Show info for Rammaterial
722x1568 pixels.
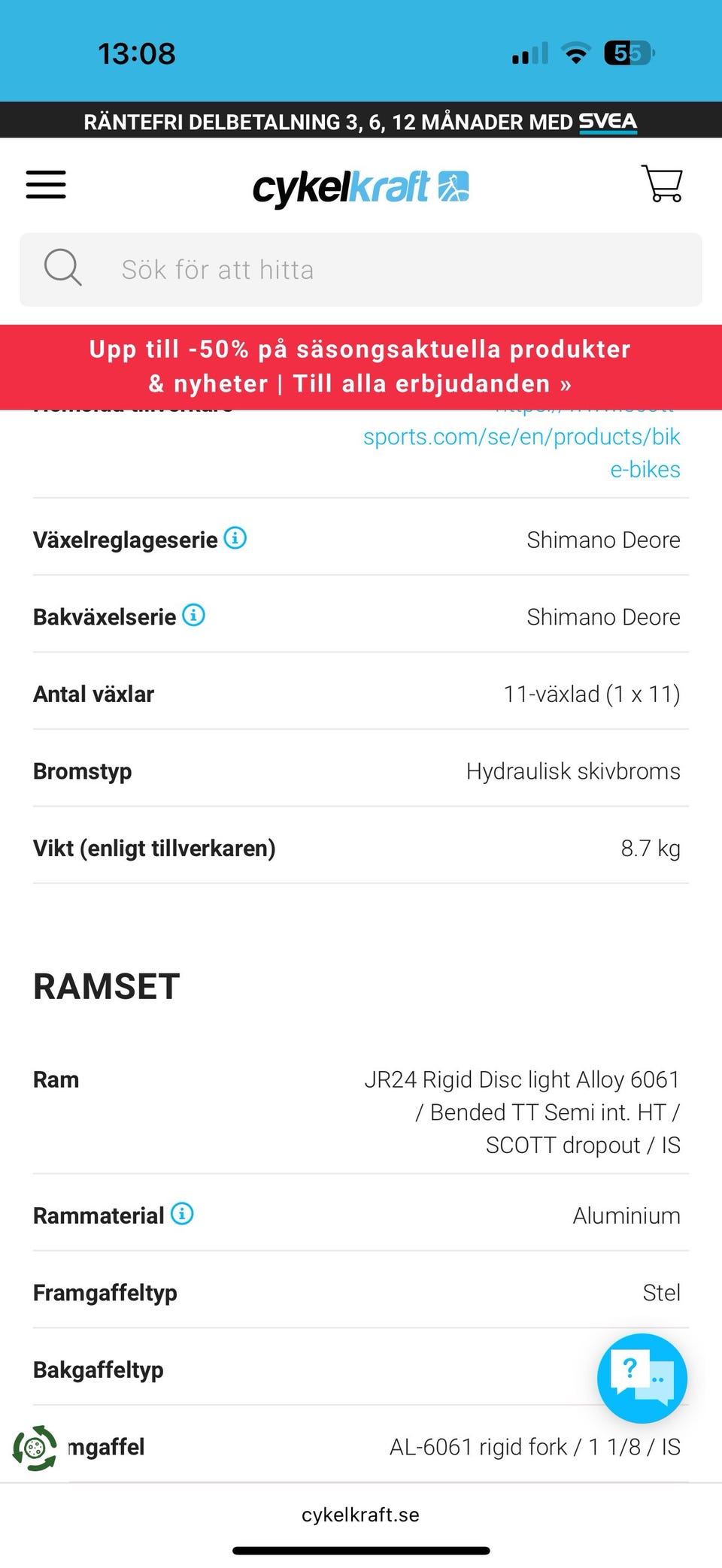click(182, 1214)
